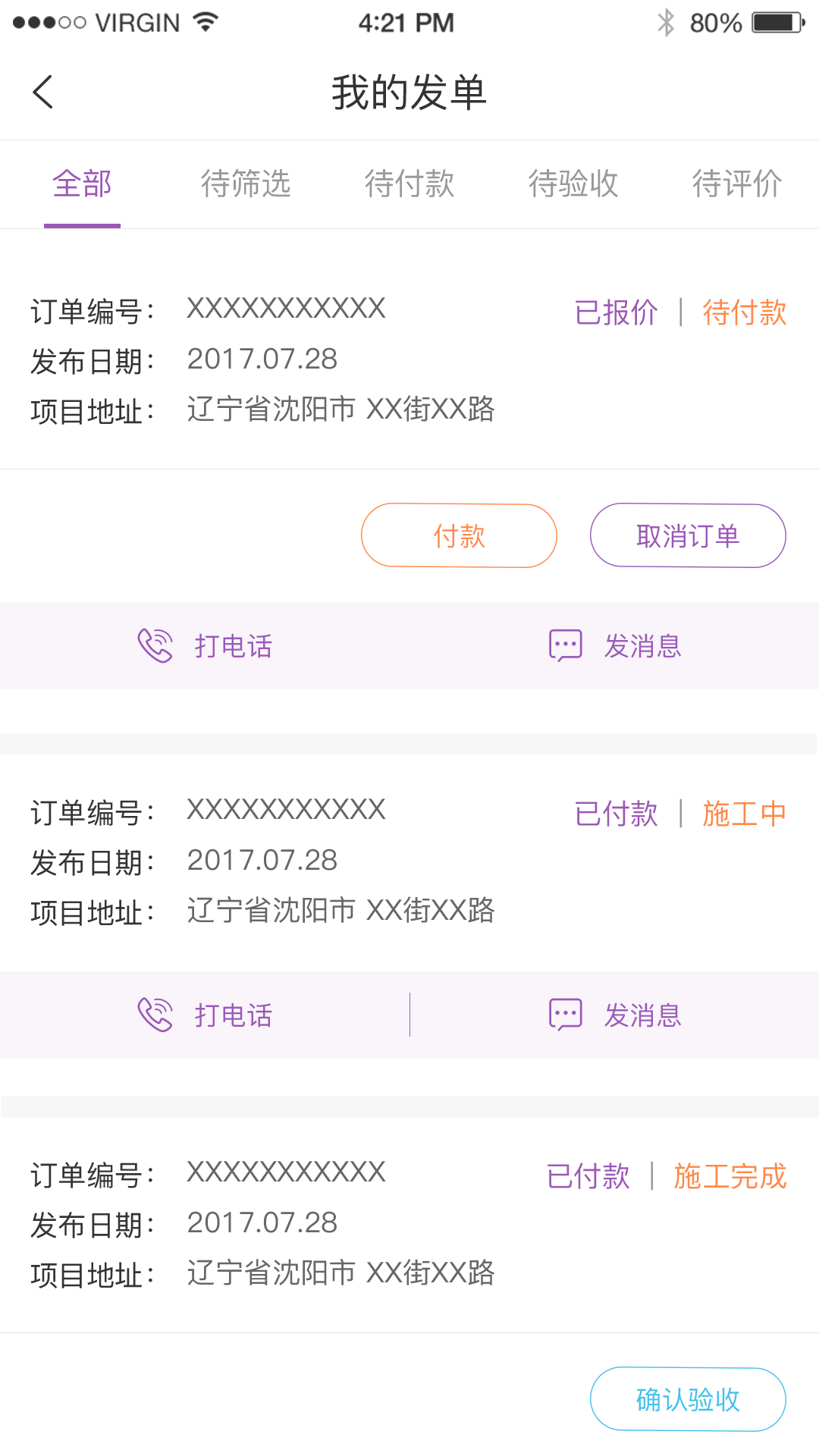Go back from 我的发单 page
Viewport: 819px width, 1456px height.
(x=43, y=93)
